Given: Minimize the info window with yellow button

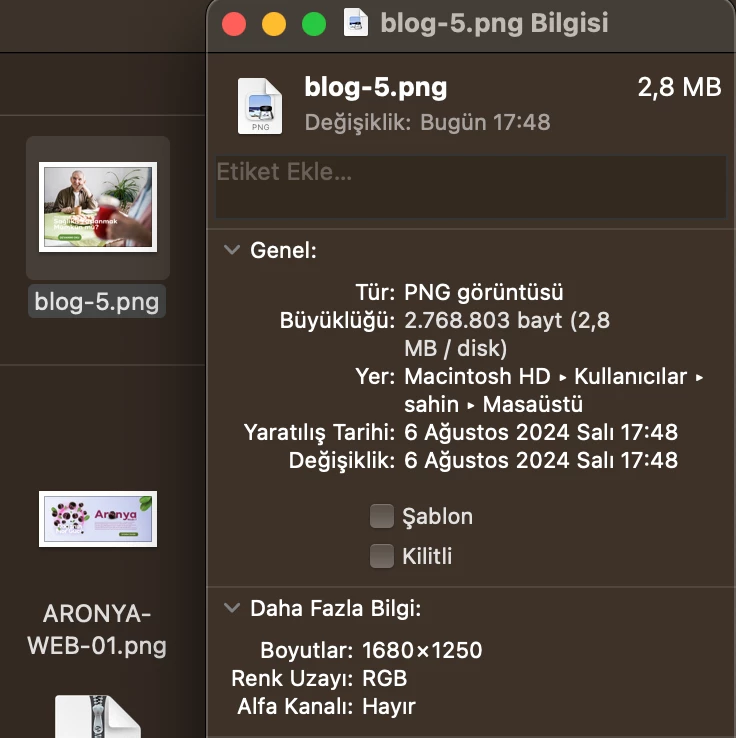Looking at the screenshot, I should (274, 24).
